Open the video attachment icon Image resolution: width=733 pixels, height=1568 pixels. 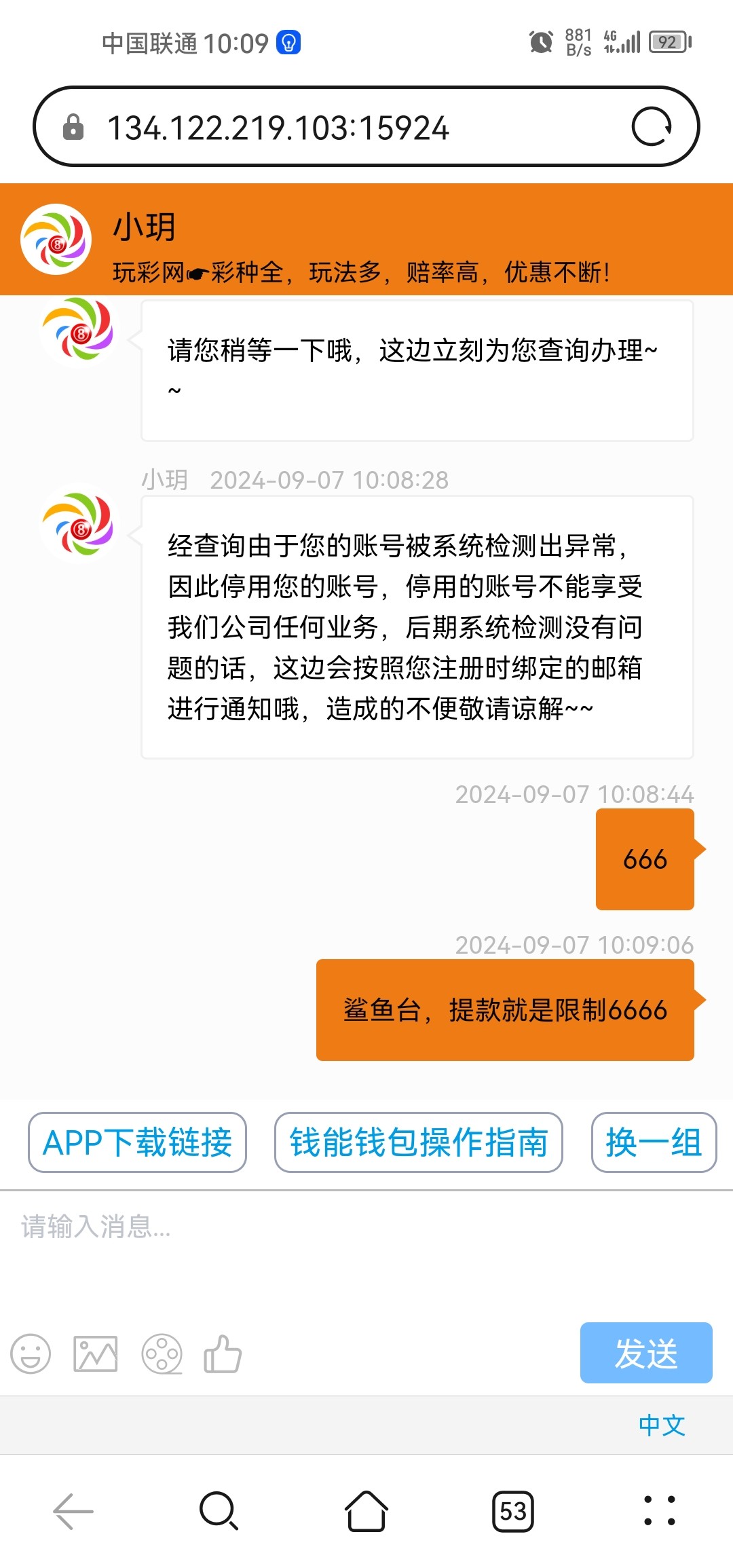point(162,1354)
